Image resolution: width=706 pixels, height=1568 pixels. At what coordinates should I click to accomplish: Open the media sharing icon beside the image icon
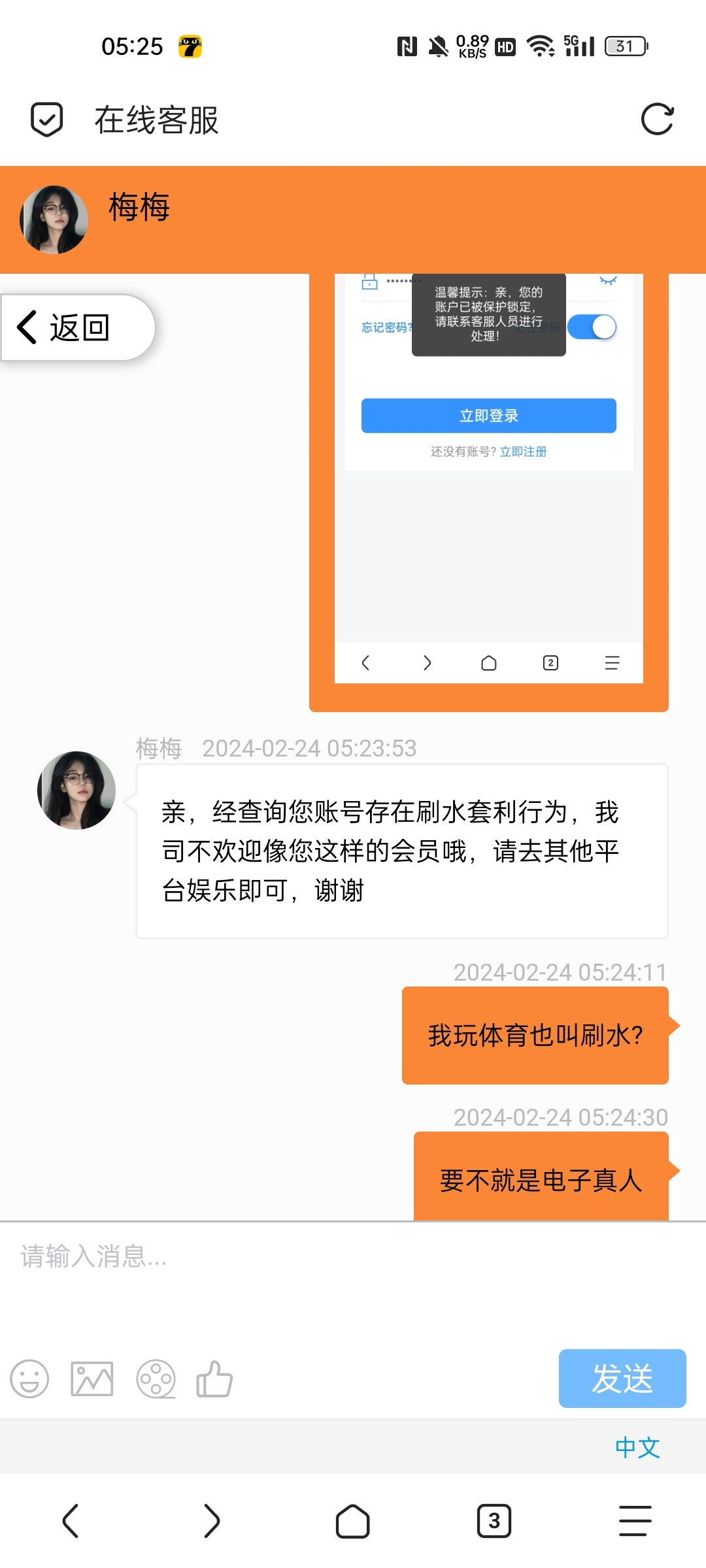(156, 1379)
